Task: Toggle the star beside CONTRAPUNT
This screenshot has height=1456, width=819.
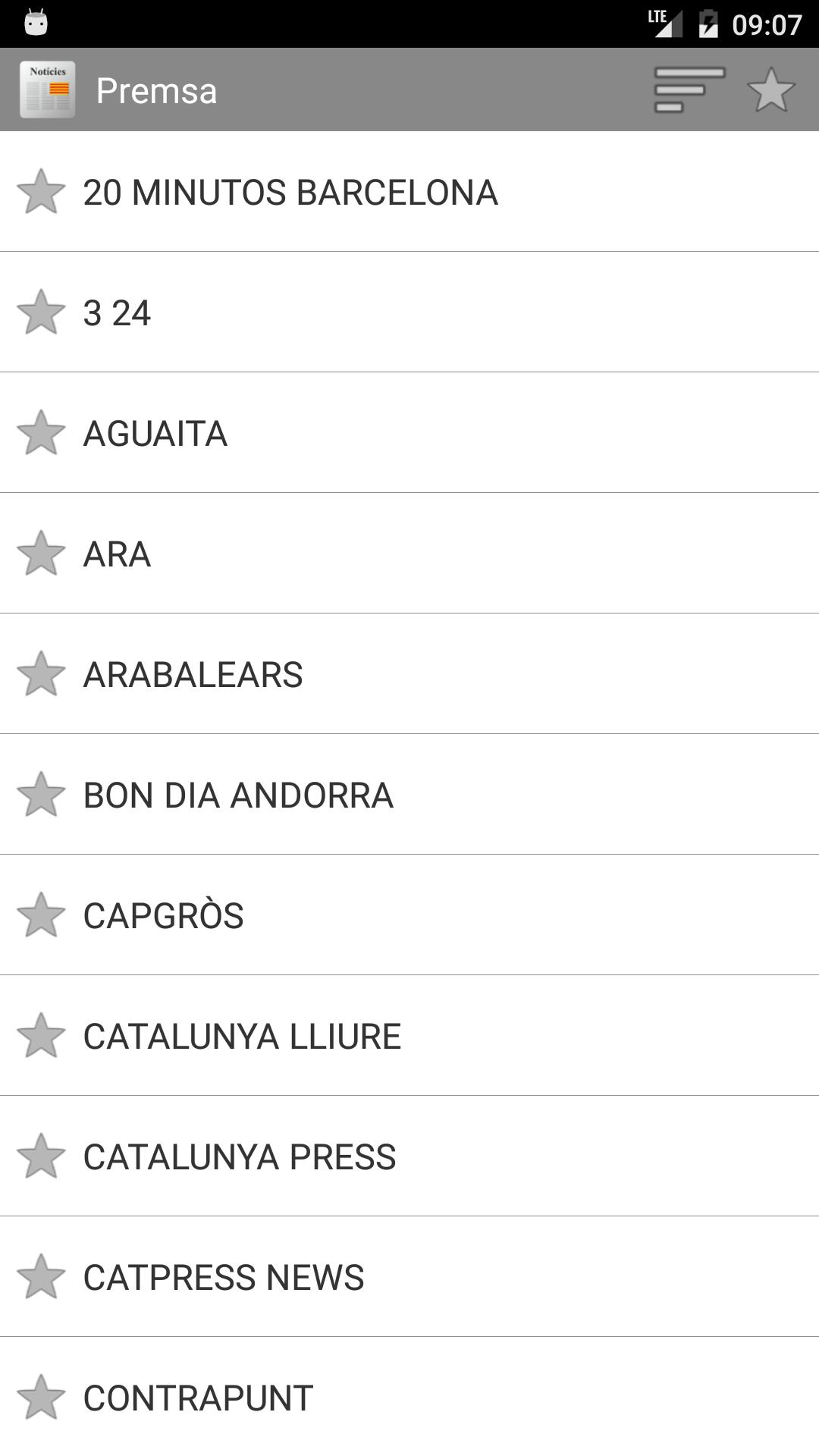Action: [43, 1398]
